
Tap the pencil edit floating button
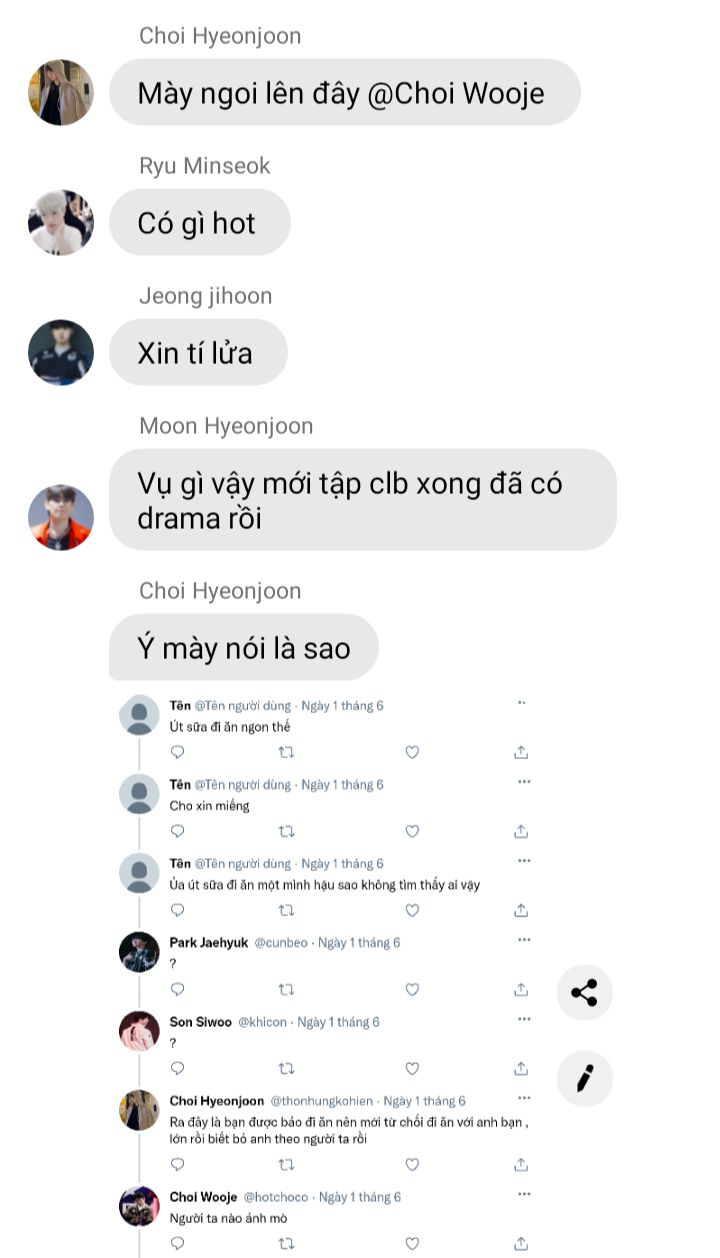pyautogui.click(x=584, y=1078)
